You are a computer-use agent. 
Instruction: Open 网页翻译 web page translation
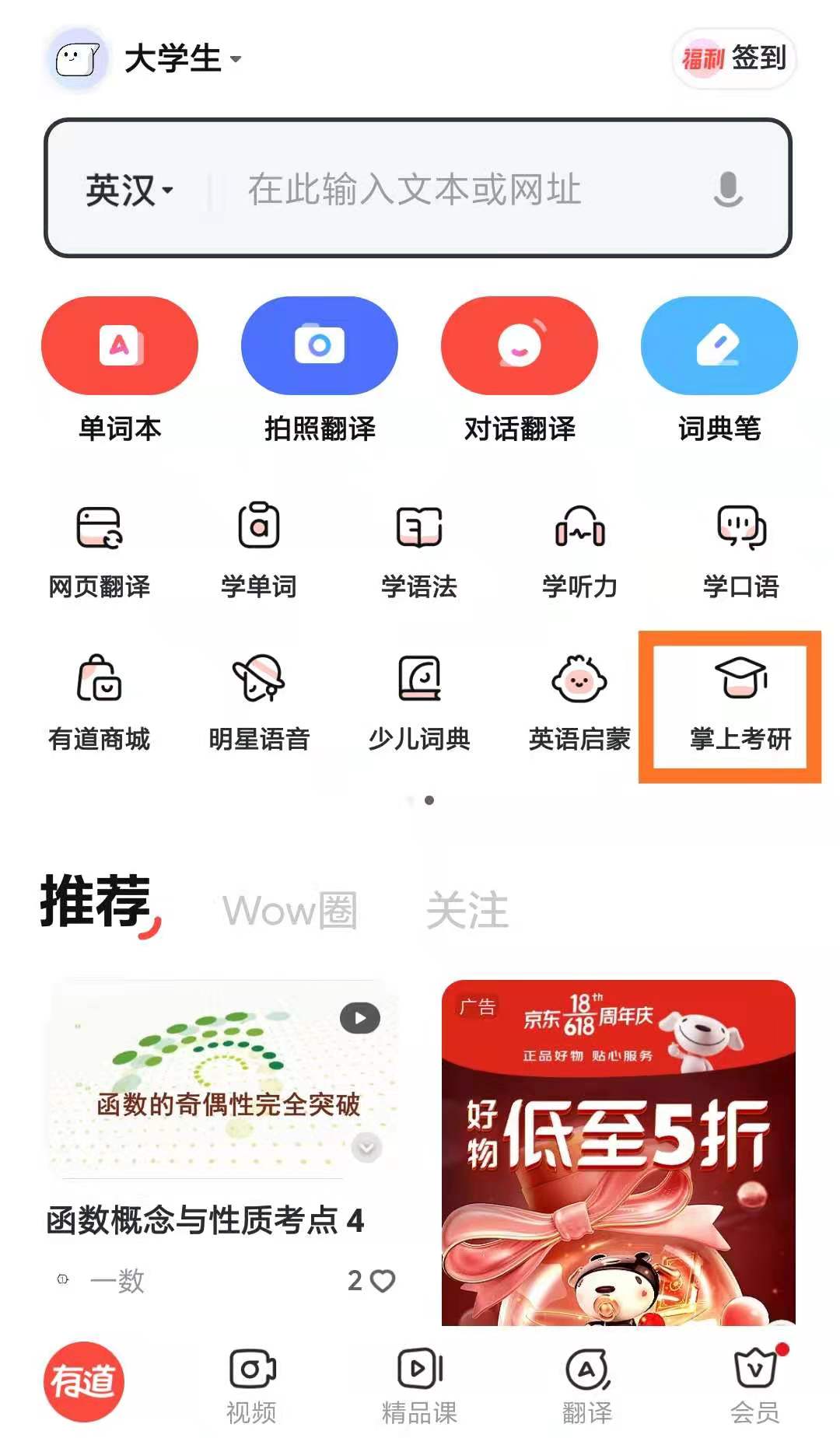(97, 535)
